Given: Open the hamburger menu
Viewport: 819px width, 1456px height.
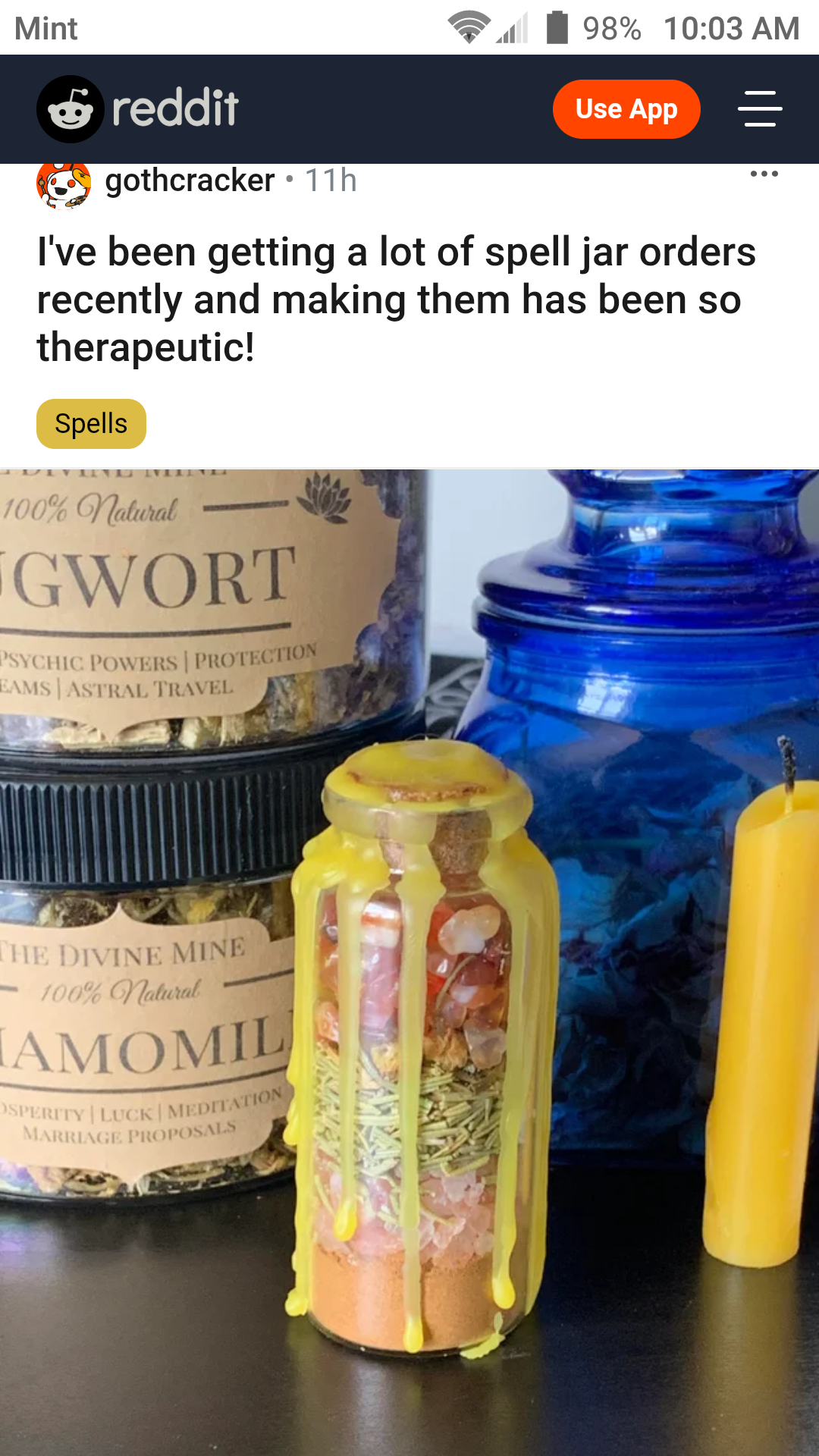Looking at the screenshot, I should [760, 108].
